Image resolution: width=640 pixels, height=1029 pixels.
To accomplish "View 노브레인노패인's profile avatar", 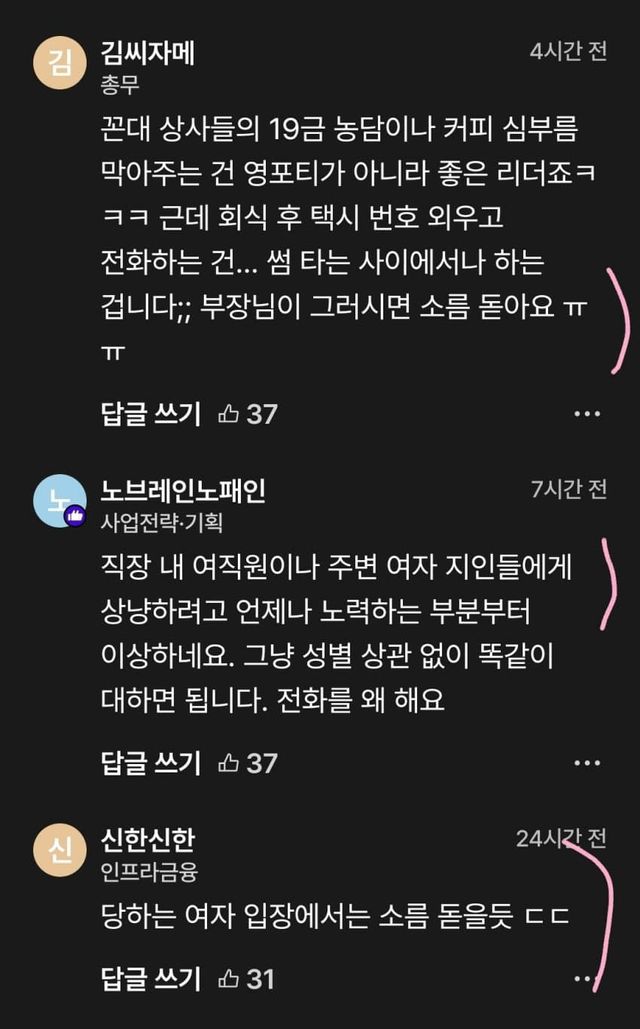I will [x=60, y=500].
